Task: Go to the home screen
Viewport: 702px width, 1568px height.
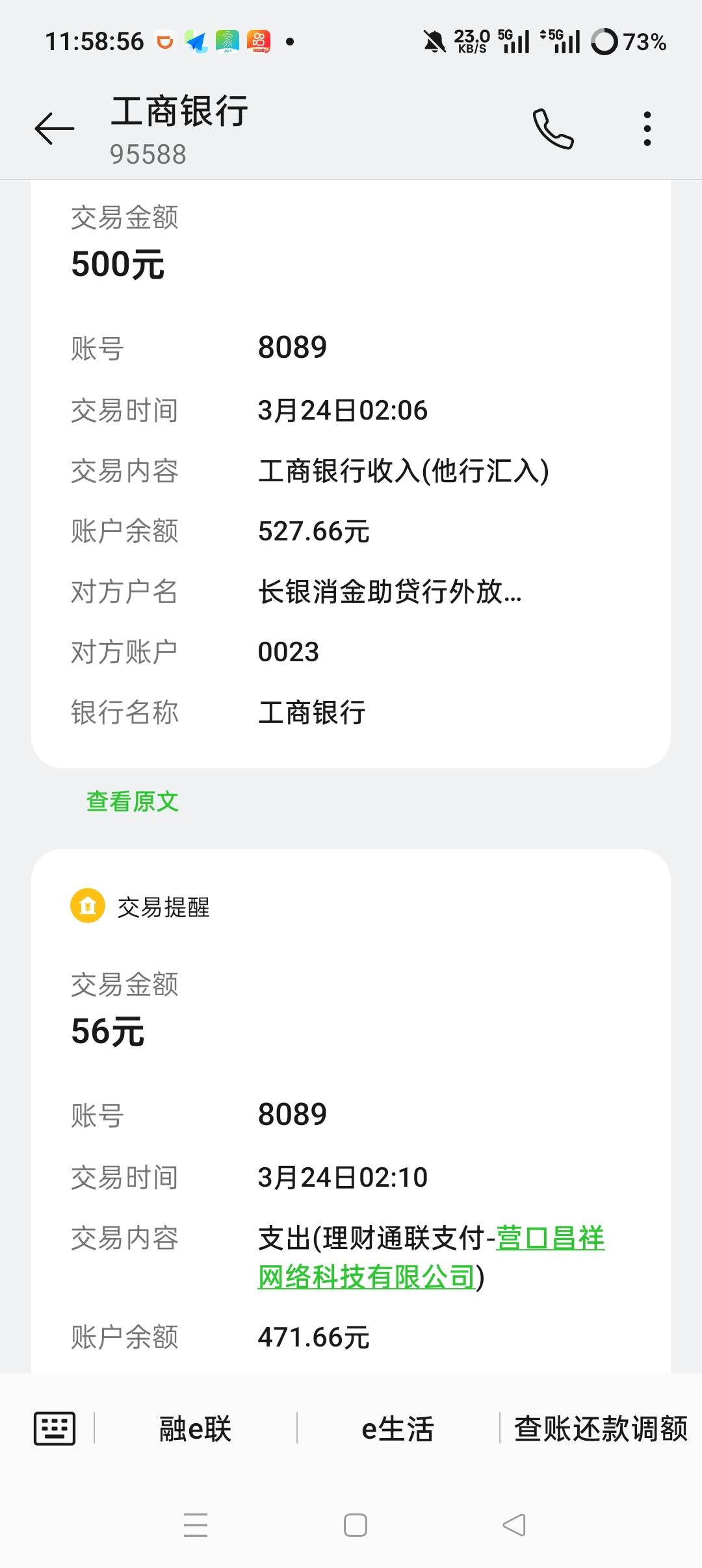Action: [x=355, y=1524]
